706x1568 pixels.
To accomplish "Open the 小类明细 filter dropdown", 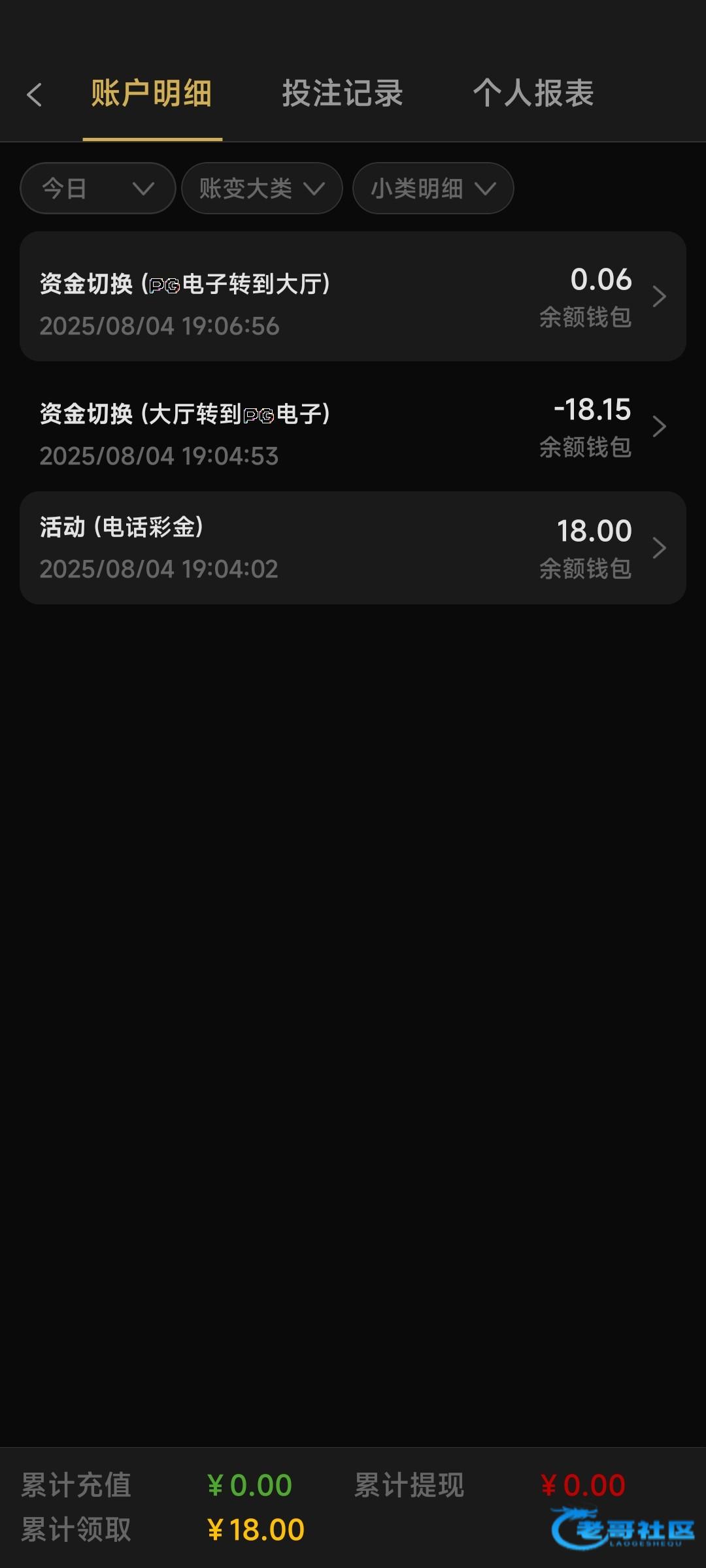I will coord(433,188).
